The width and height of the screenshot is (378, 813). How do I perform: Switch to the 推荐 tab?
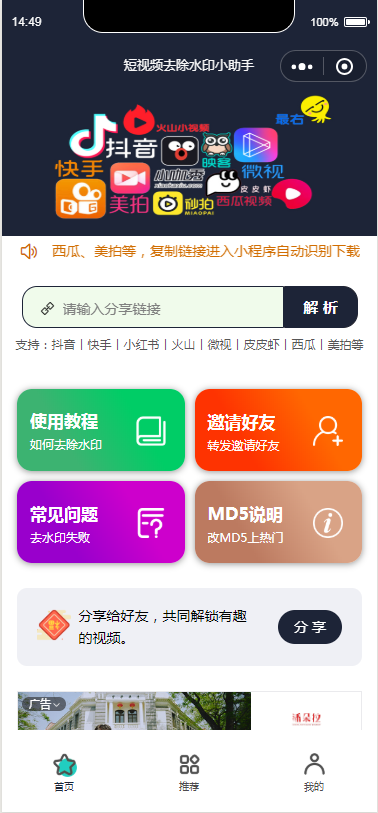coord(189,773)
